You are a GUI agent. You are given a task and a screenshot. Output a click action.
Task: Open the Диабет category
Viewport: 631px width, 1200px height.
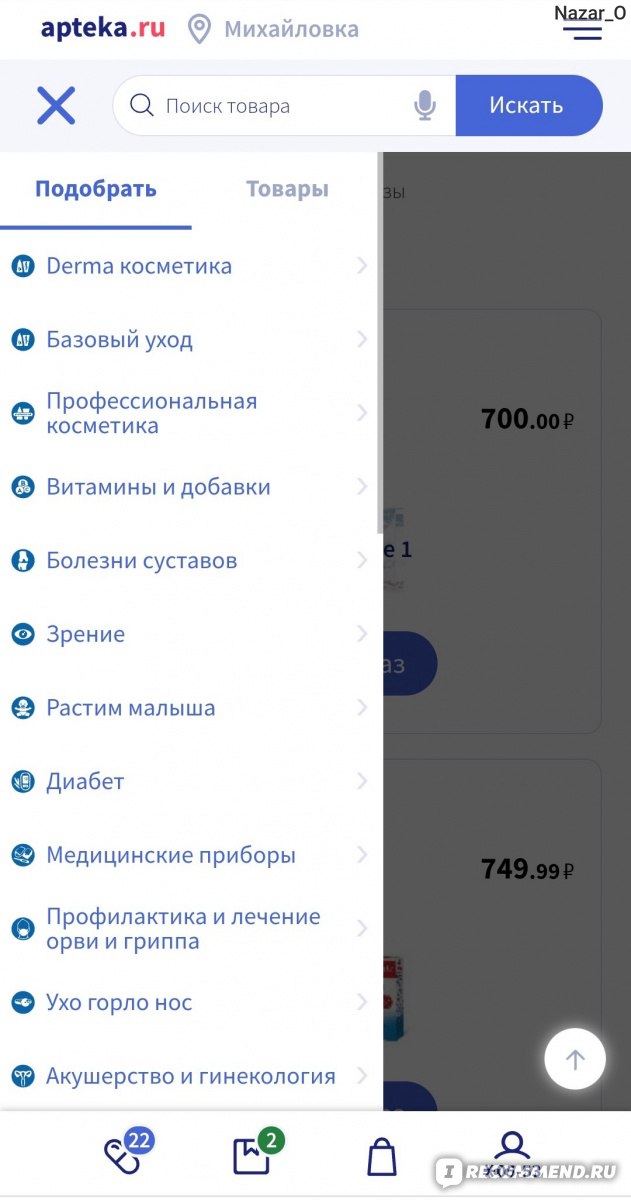pos(190,781)
